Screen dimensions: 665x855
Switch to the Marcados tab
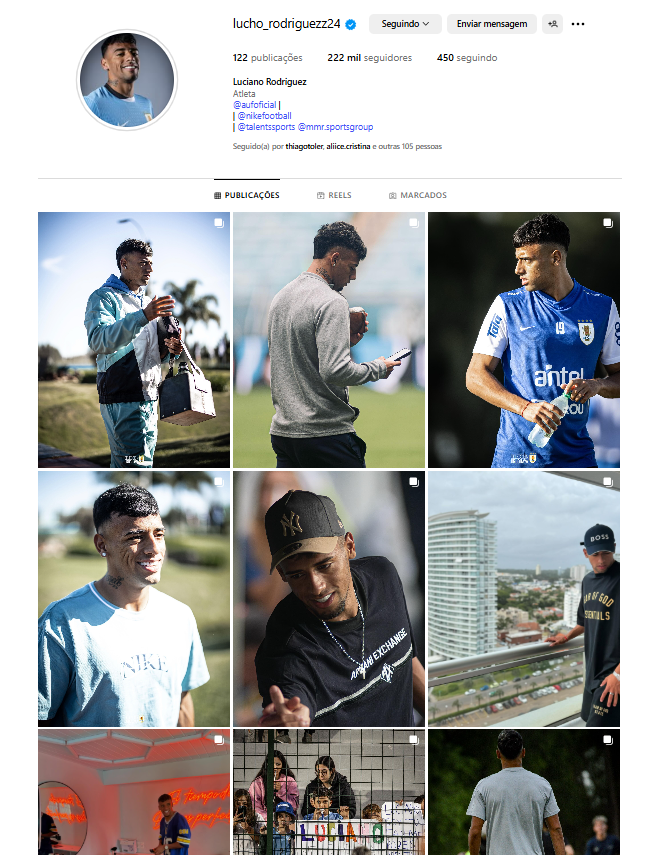tap(417, 195)
